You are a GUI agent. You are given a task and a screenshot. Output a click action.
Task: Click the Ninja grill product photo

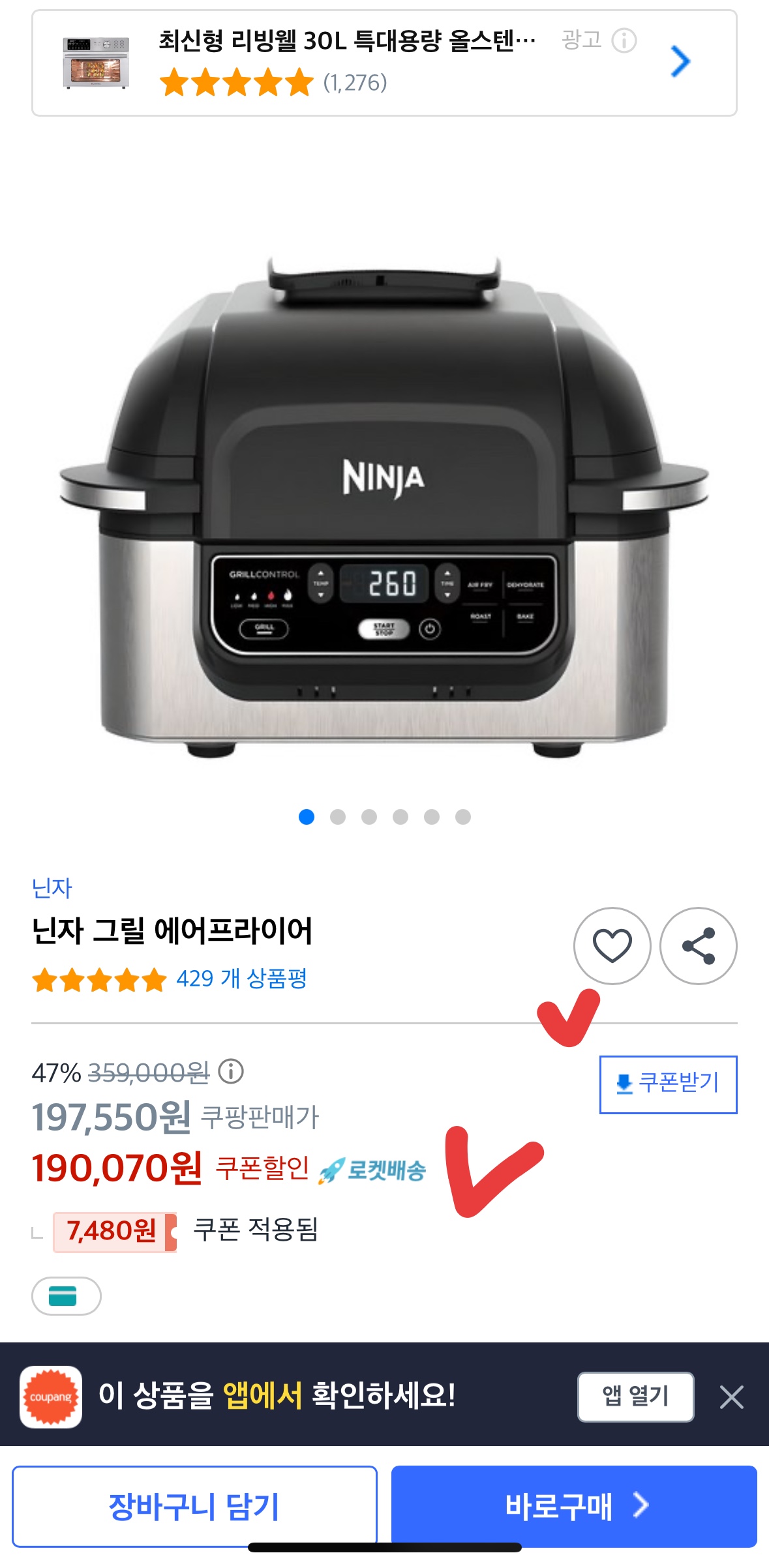pos(385,515)
